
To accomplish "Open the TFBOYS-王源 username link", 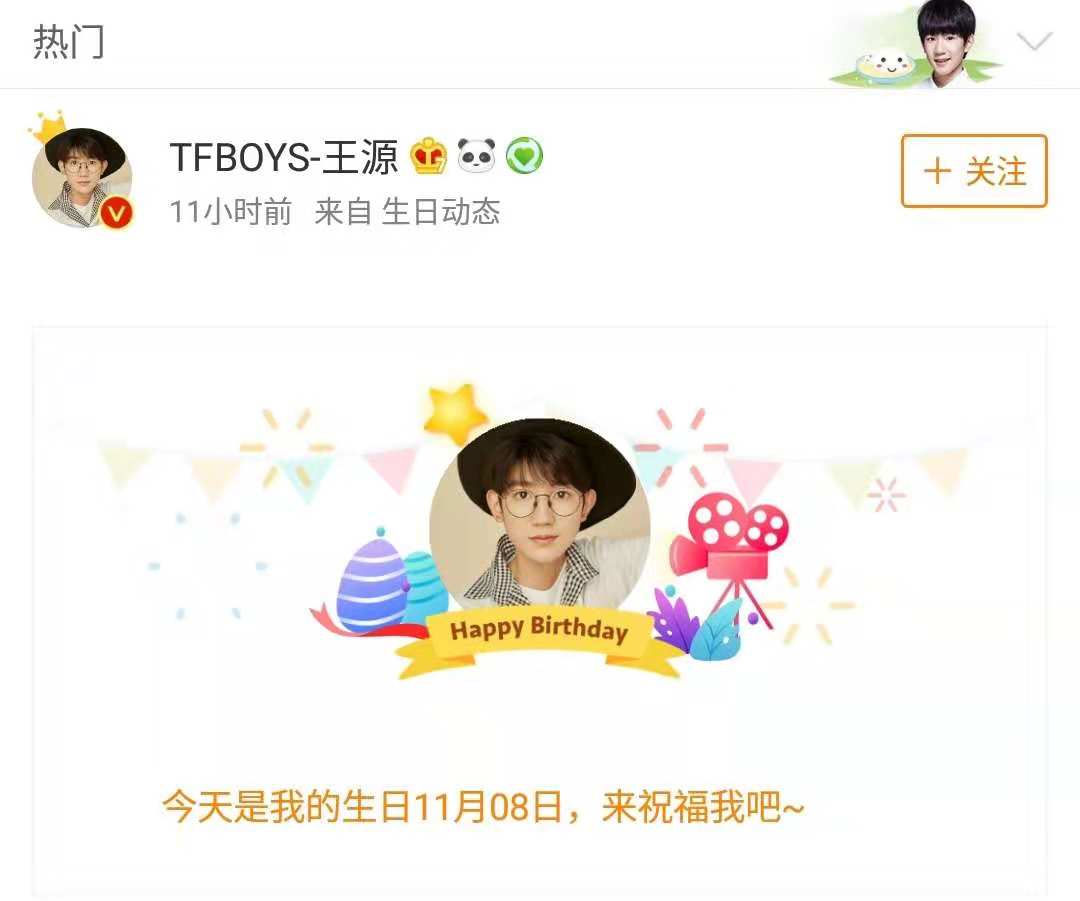I will coord(283,157).
